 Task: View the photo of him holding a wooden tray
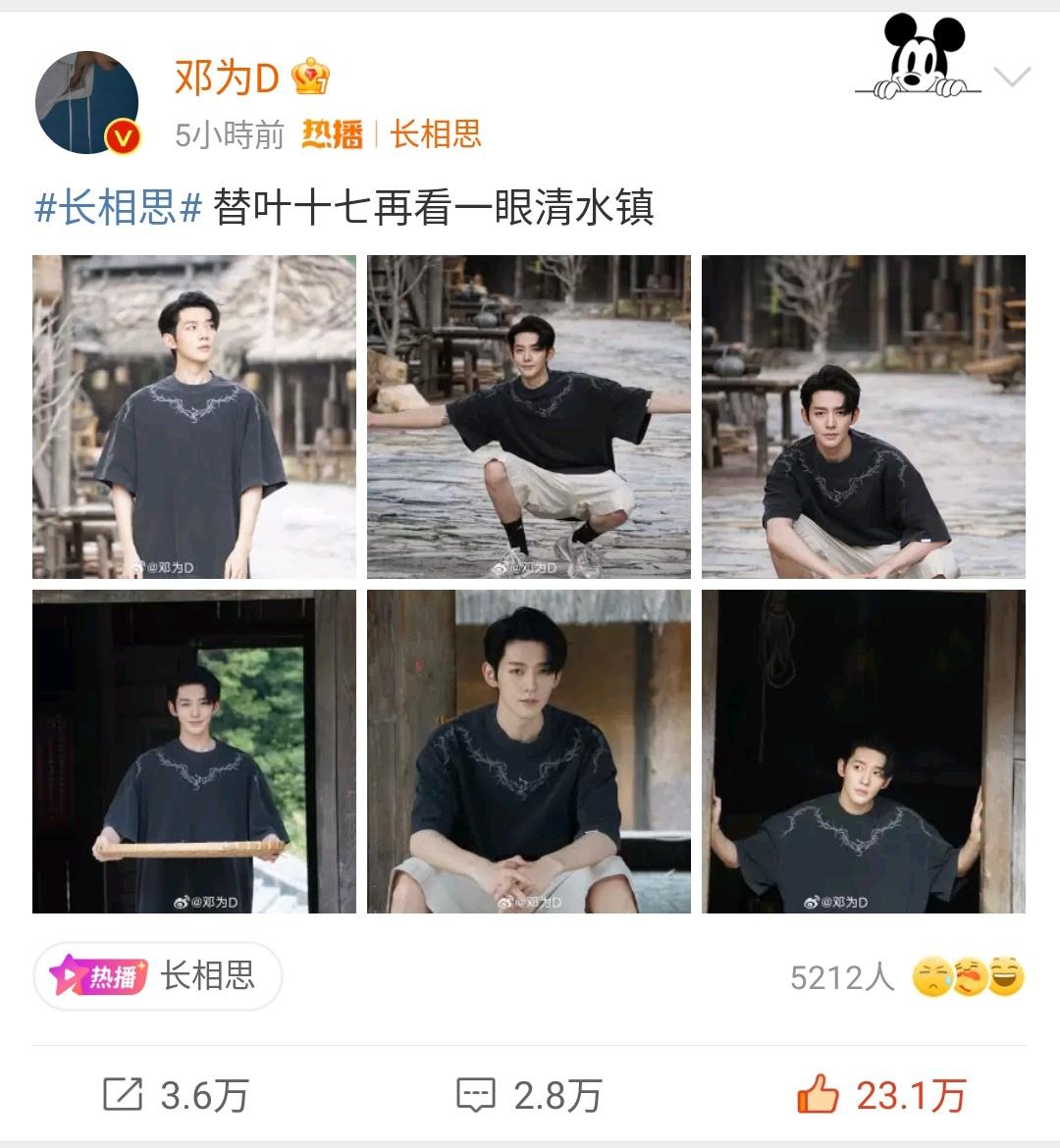pyautogui.click(x=194, y=752)
